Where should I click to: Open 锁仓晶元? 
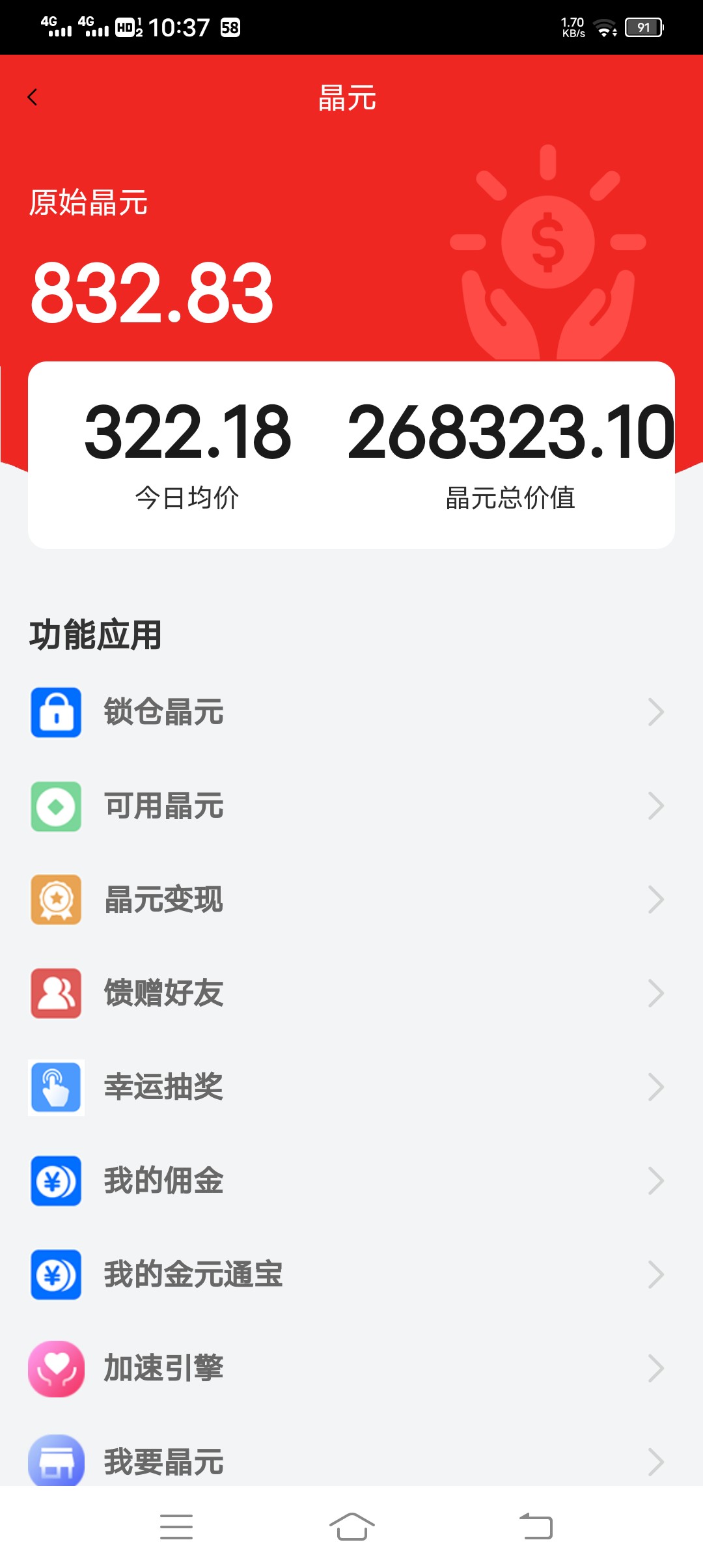click(351, 712)
